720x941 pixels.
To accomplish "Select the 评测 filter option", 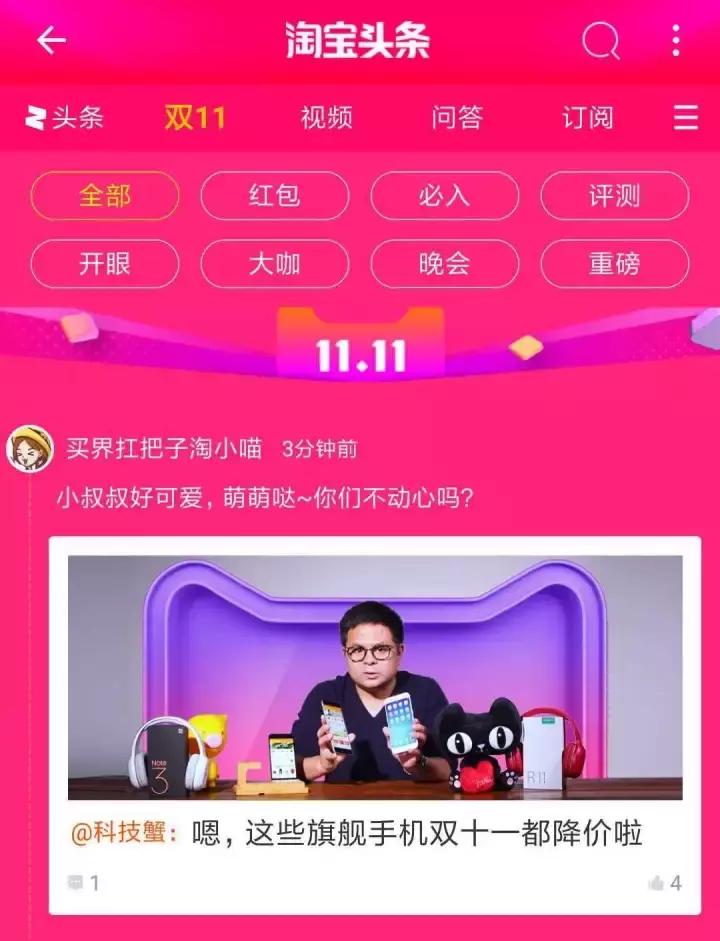I will tap(614, 197).
